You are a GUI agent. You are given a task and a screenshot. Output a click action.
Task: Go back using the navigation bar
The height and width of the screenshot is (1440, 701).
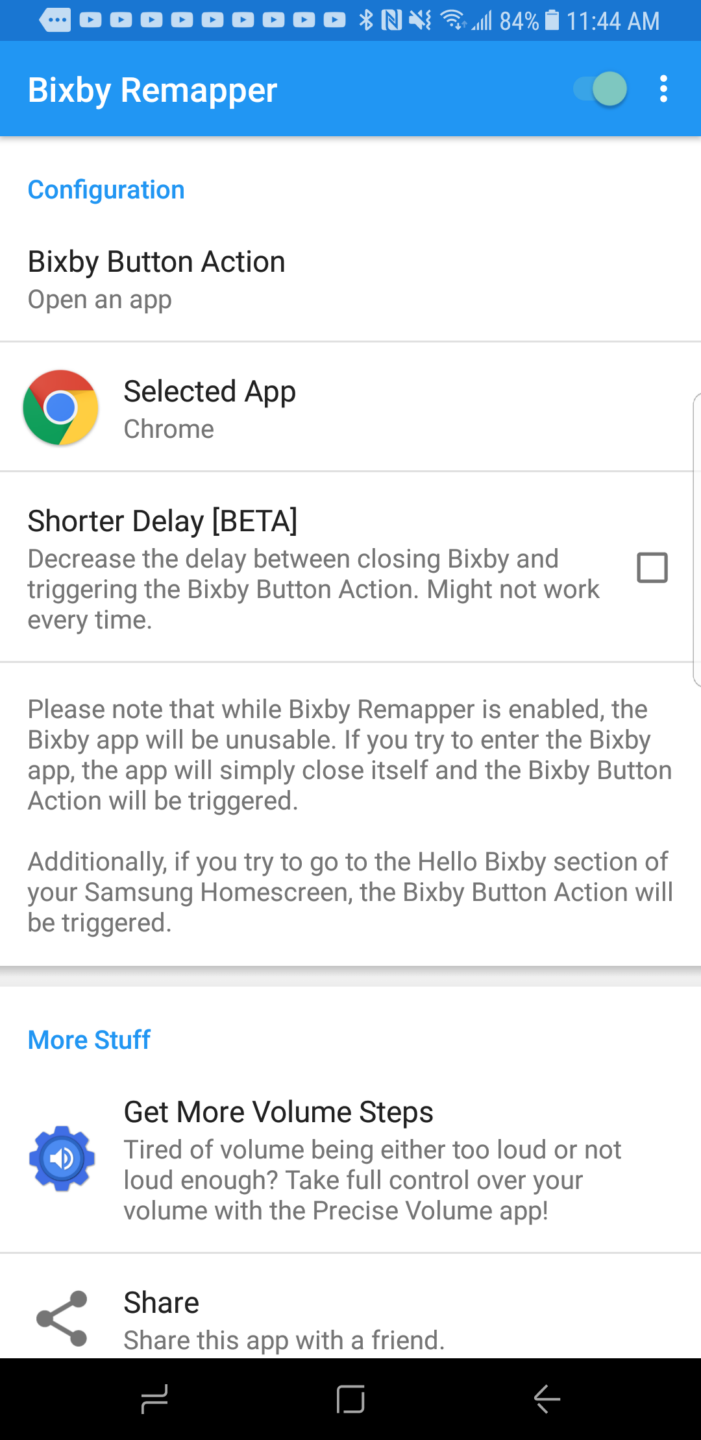[546, 1400]
